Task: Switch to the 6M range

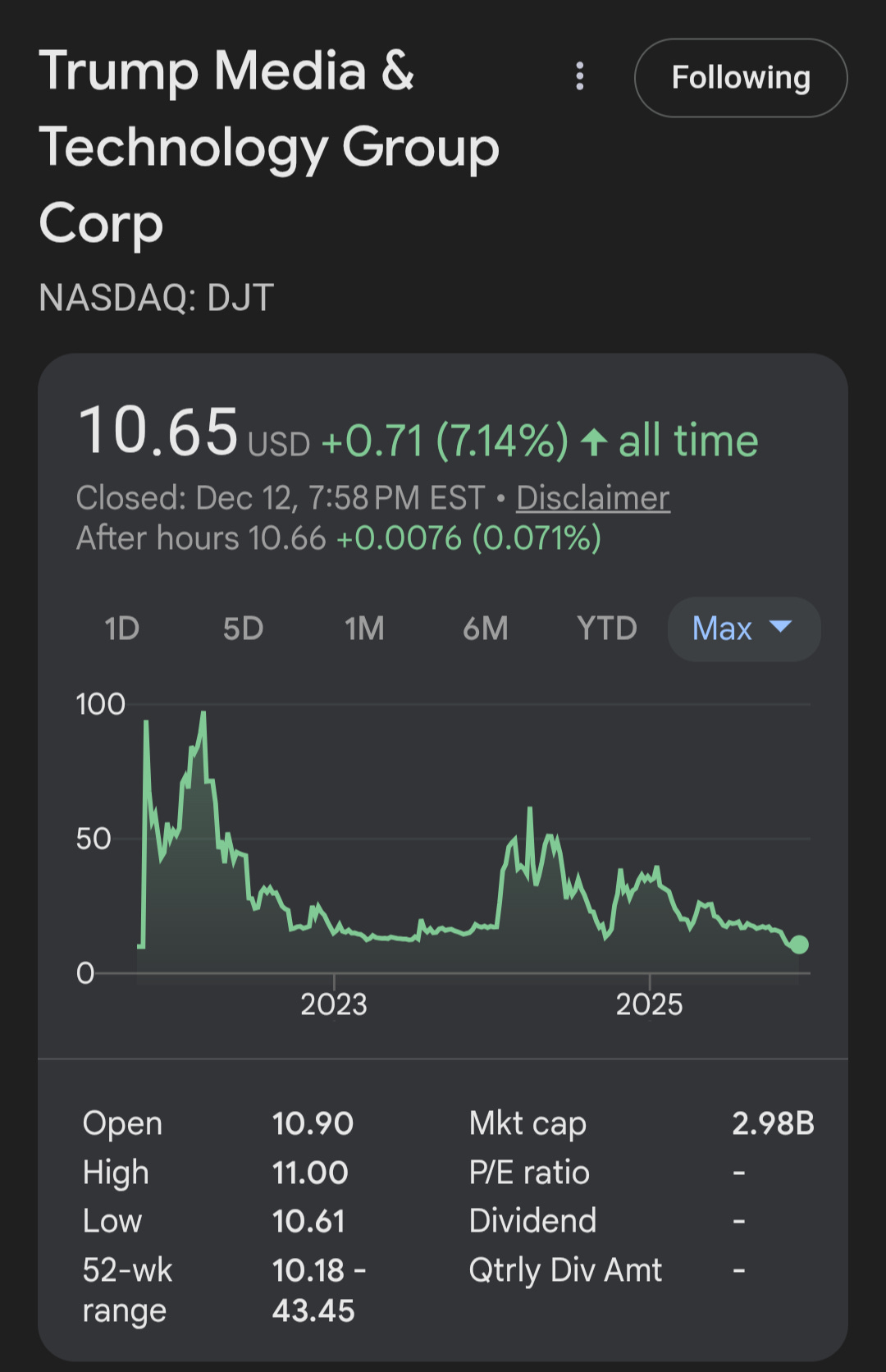Action: pos(486,629)
